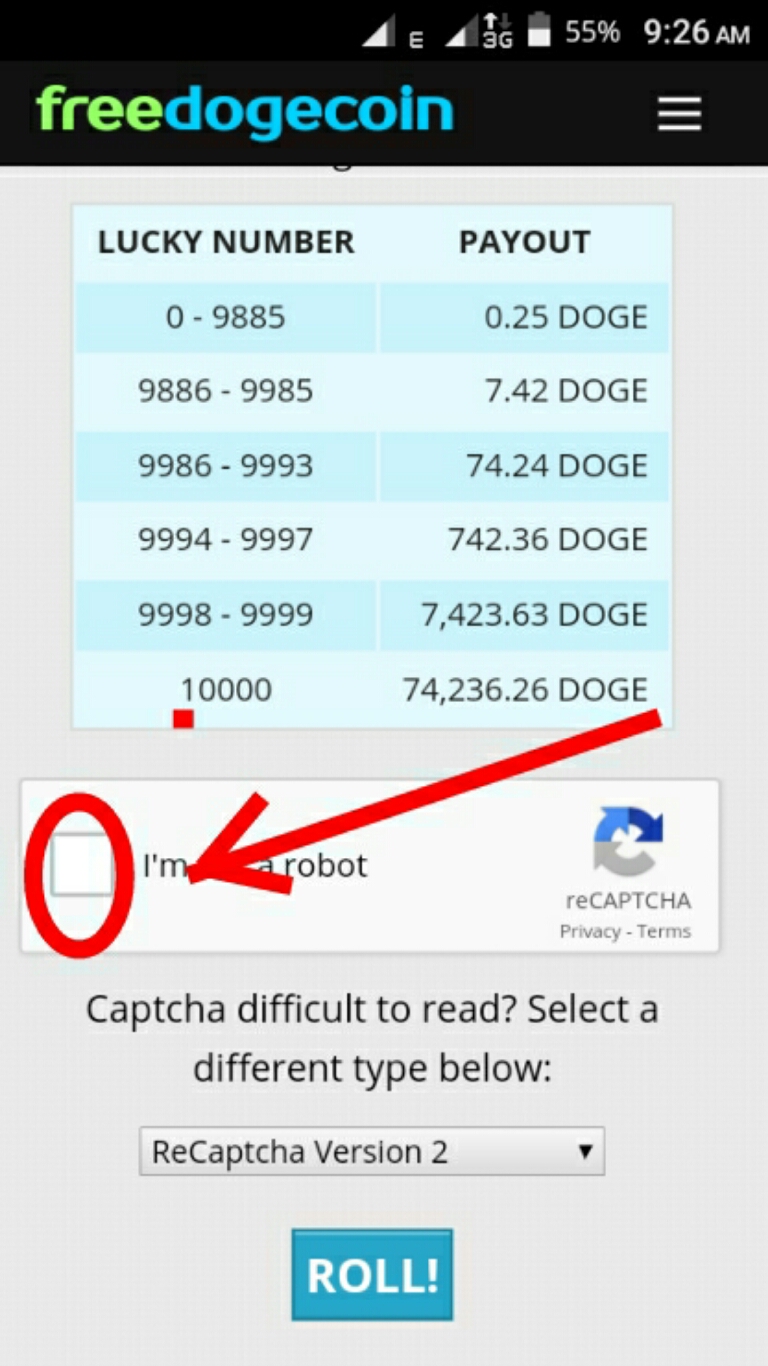Expand the ReCaptcha Version 2 dropdown
The height and width of the screenshot is (1366, 768).
372,1152
